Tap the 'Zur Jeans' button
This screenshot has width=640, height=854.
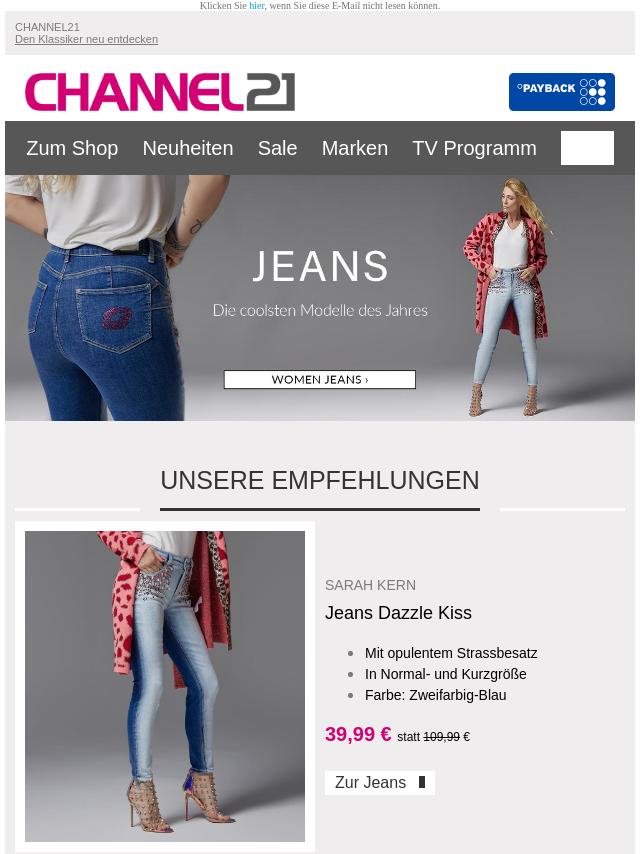click(379, 783)
